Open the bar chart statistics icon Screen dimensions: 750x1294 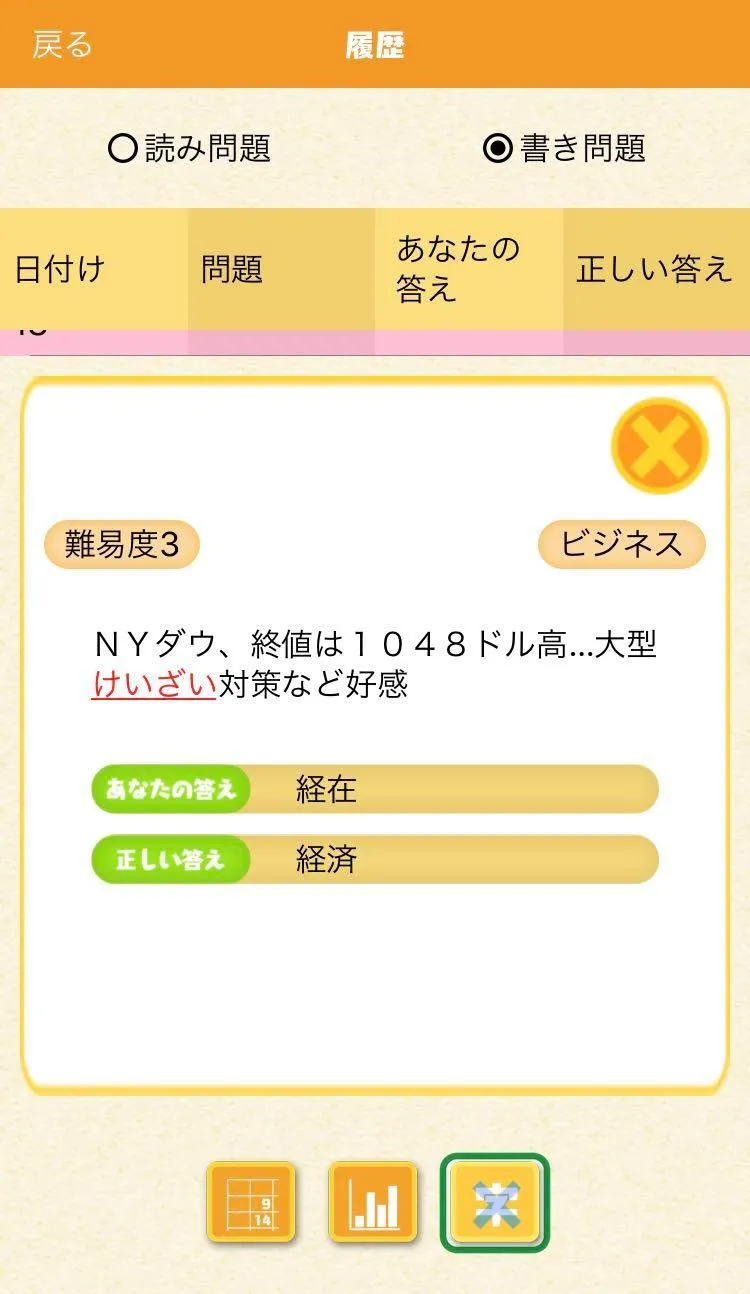373,1202
